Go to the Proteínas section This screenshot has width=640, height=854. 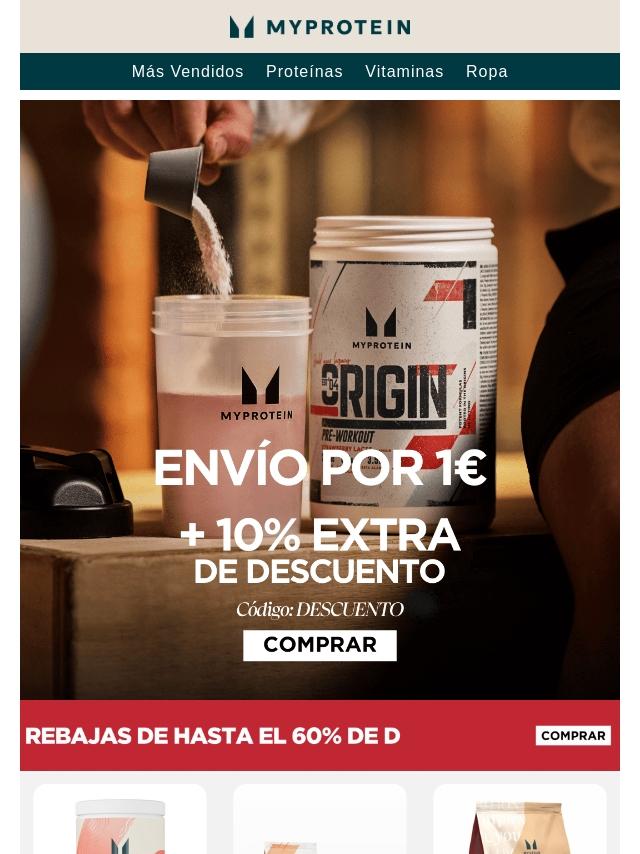click(304, 72)
